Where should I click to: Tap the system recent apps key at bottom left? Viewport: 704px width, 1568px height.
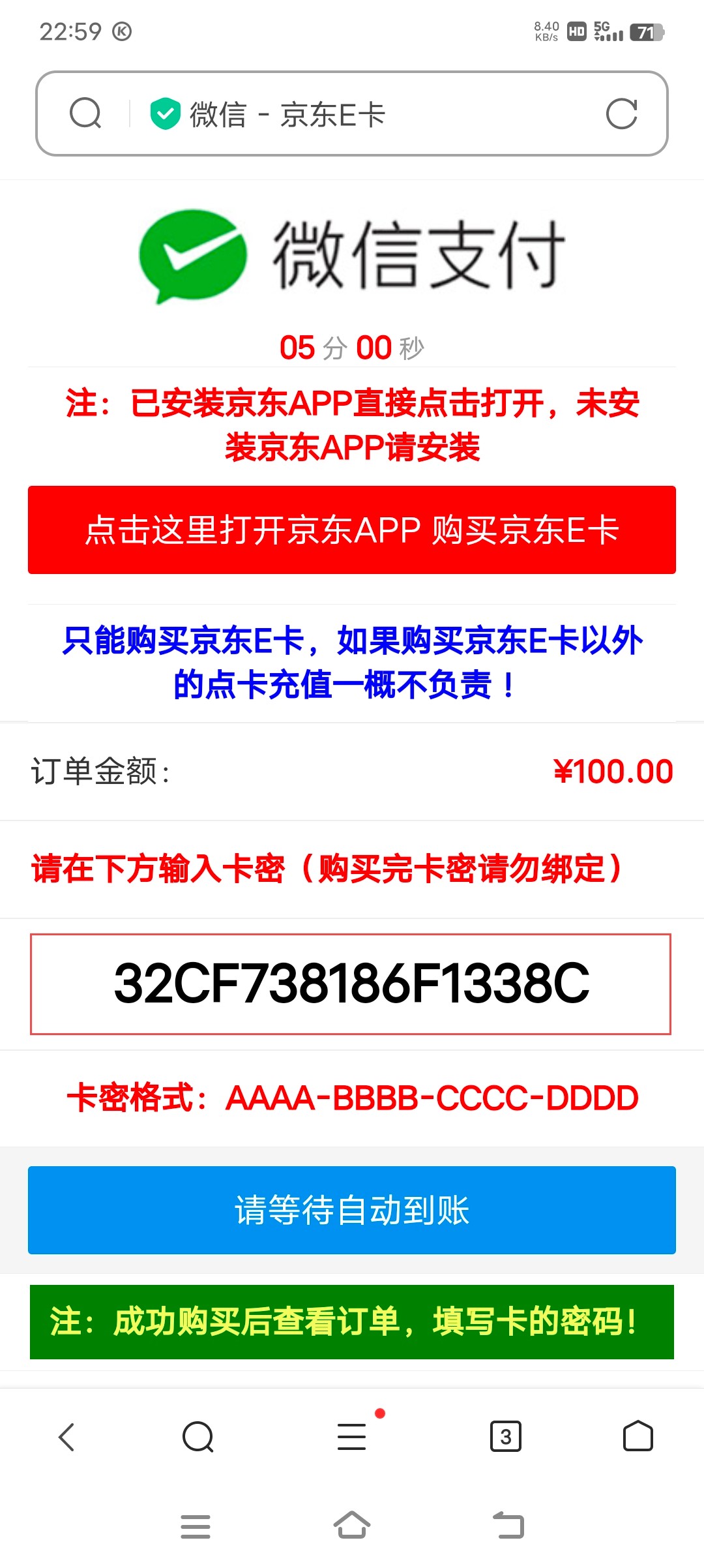coord(196,1526)
